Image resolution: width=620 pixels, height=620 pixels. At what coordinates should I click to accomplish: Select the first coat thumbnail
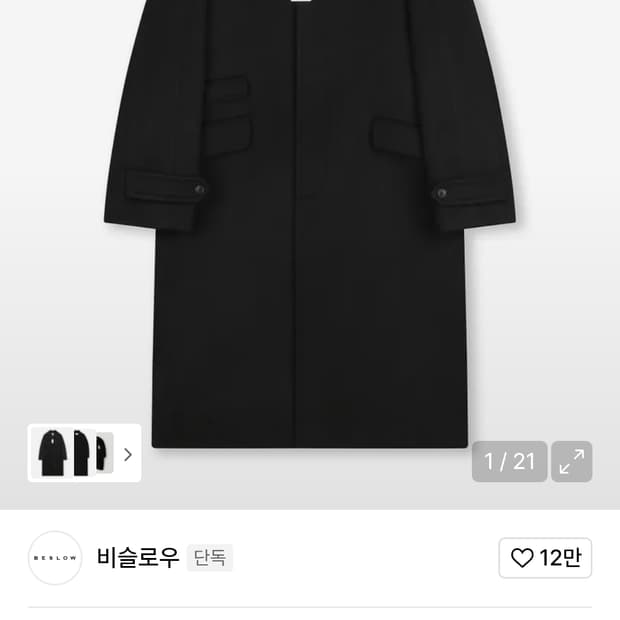click(52, 453)
